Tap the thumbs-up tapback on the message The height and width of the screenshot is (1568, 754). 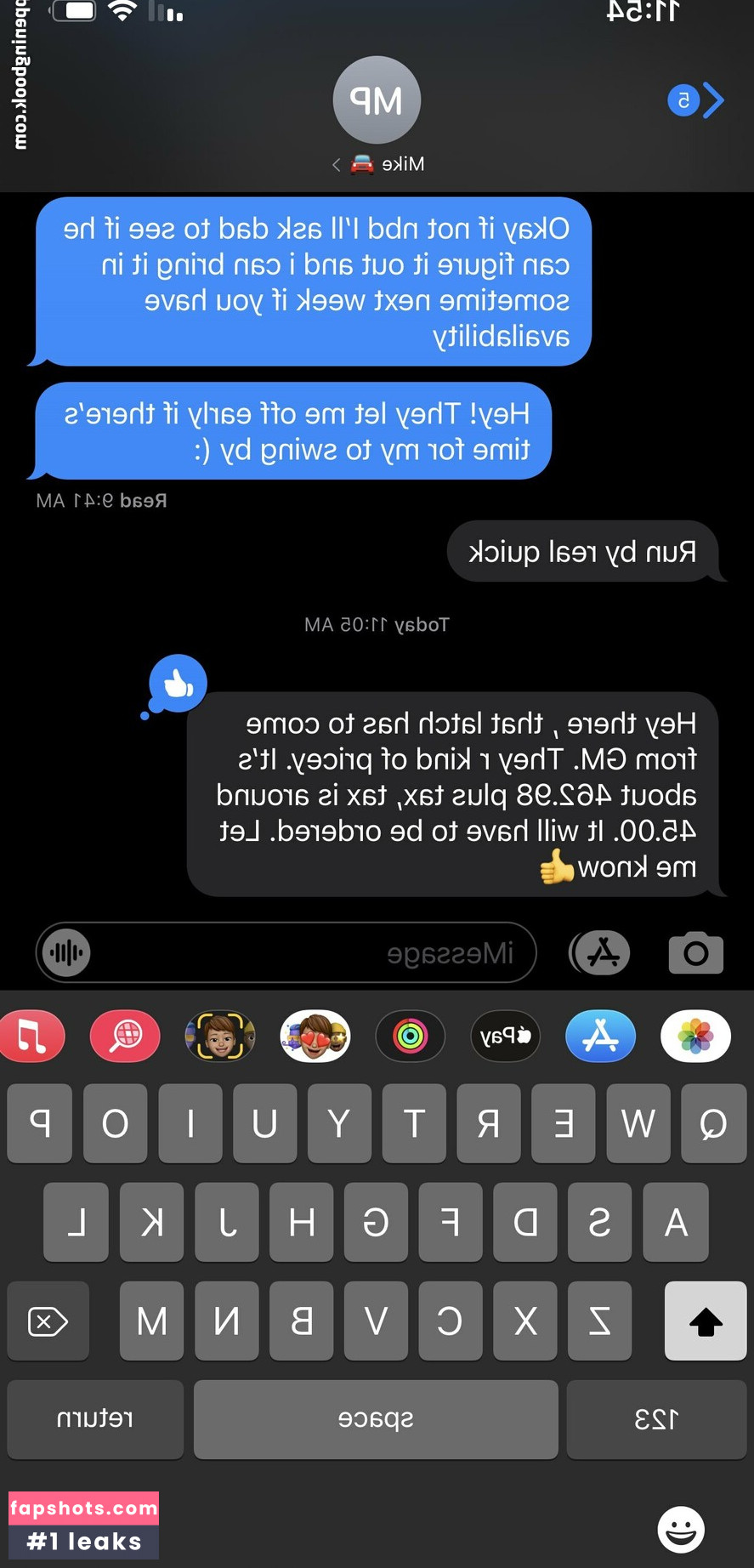176,682
